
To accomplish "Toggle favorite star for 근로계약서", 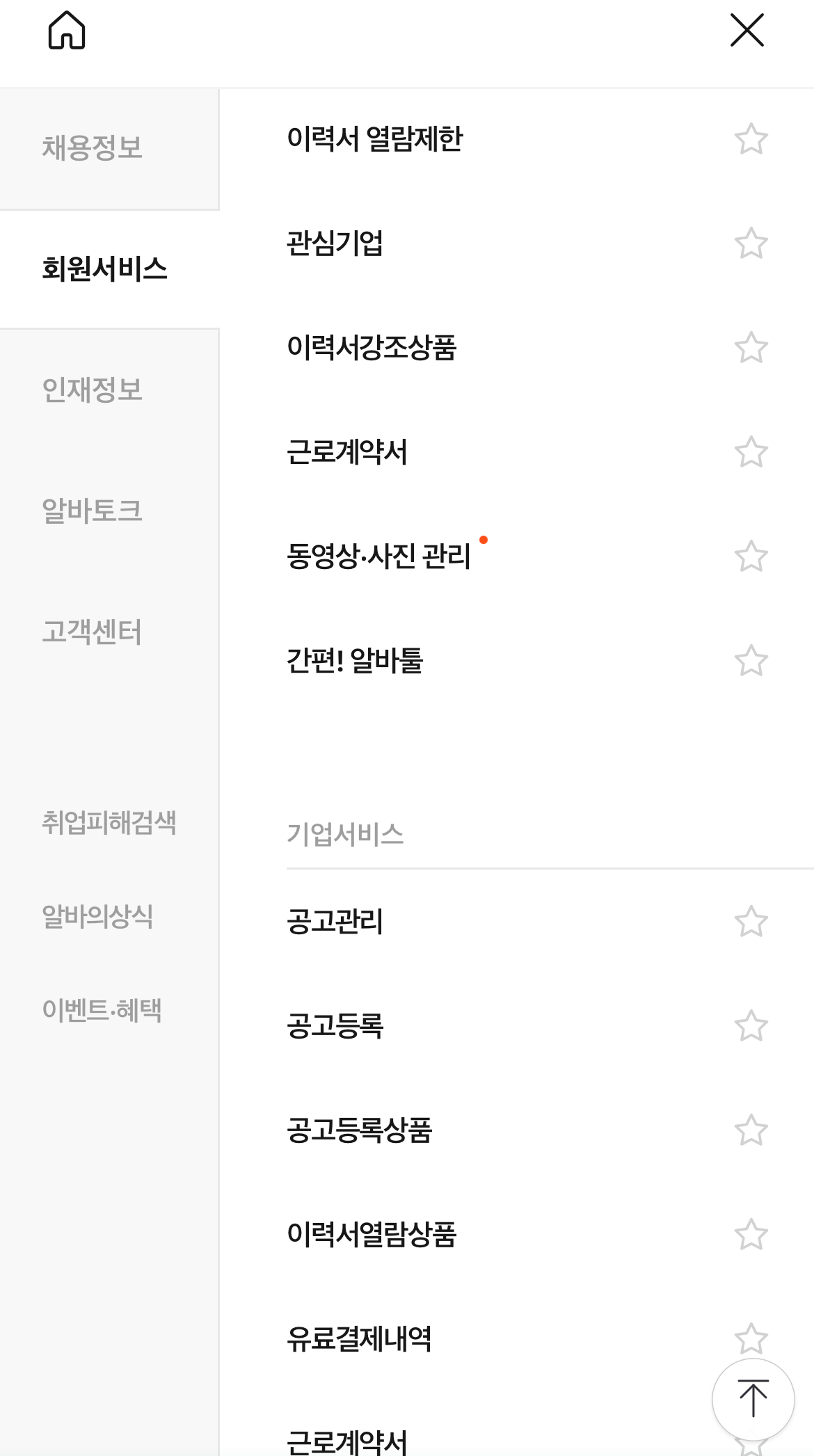I will tap(751, 452).
